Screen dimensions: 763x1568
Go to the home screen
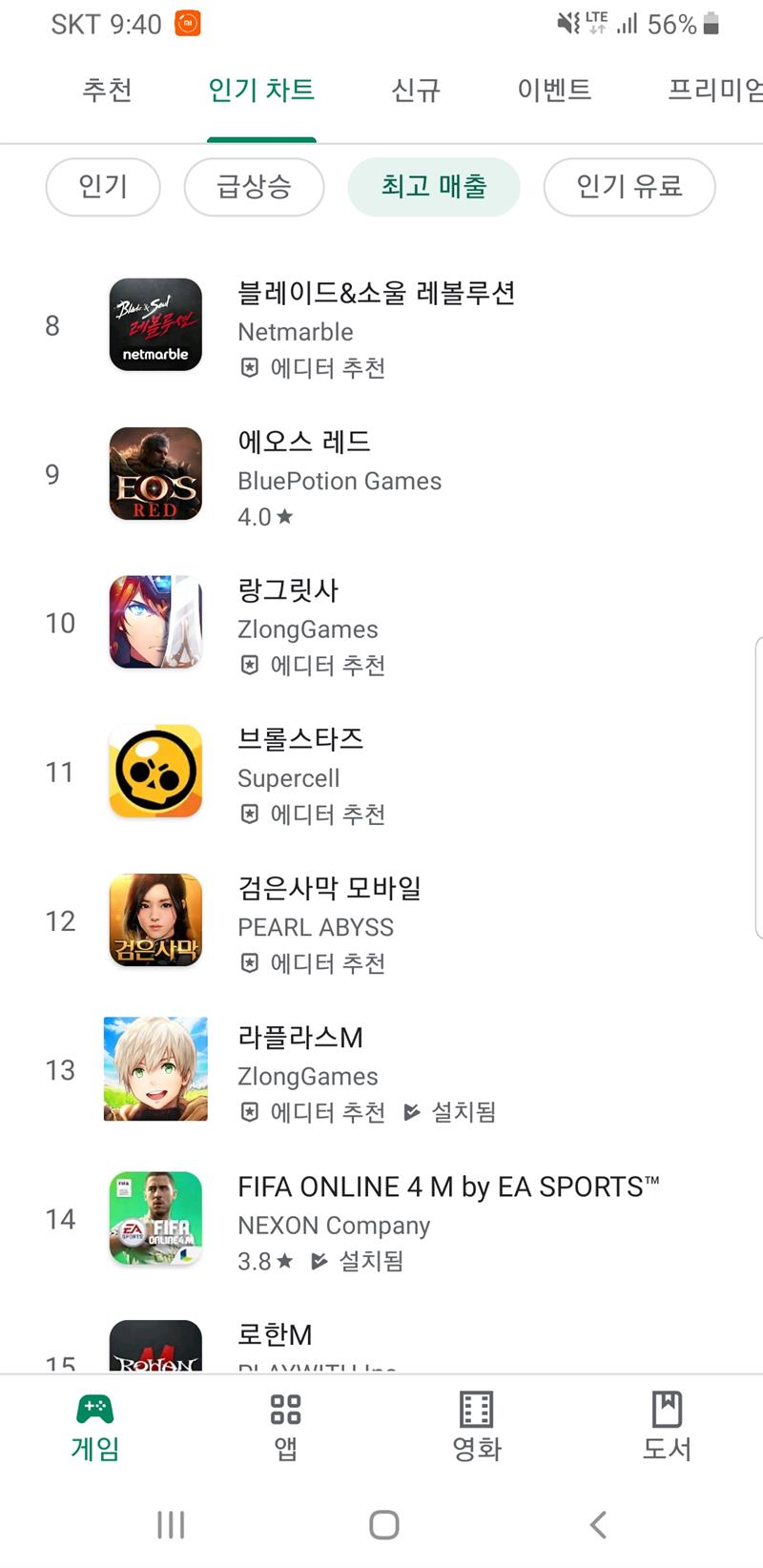(x=383, y=1524)
